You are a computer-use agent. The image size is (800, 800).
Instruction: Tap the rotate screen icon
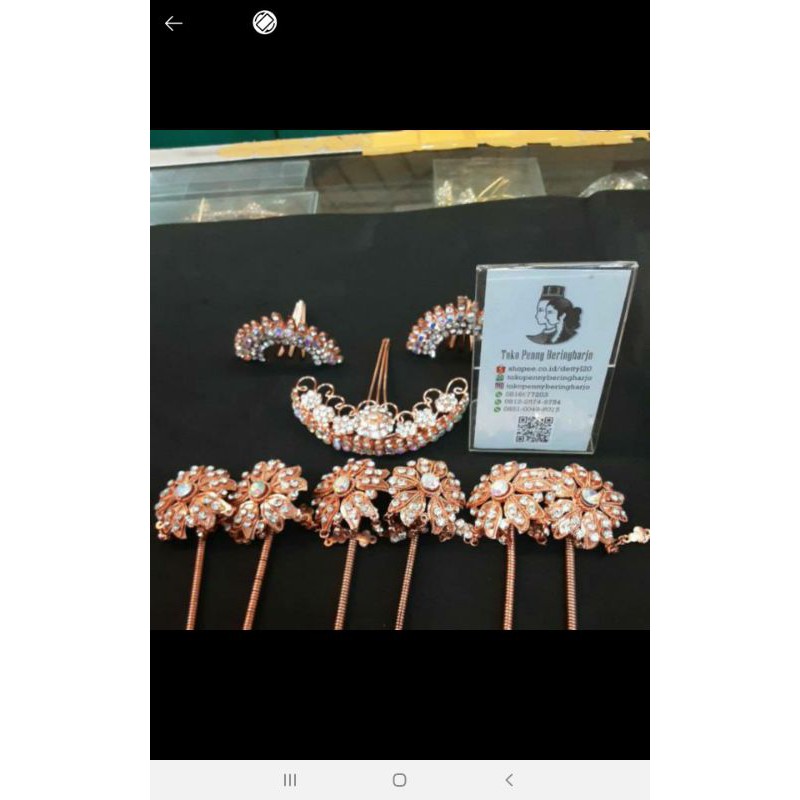tap(265, 23)
